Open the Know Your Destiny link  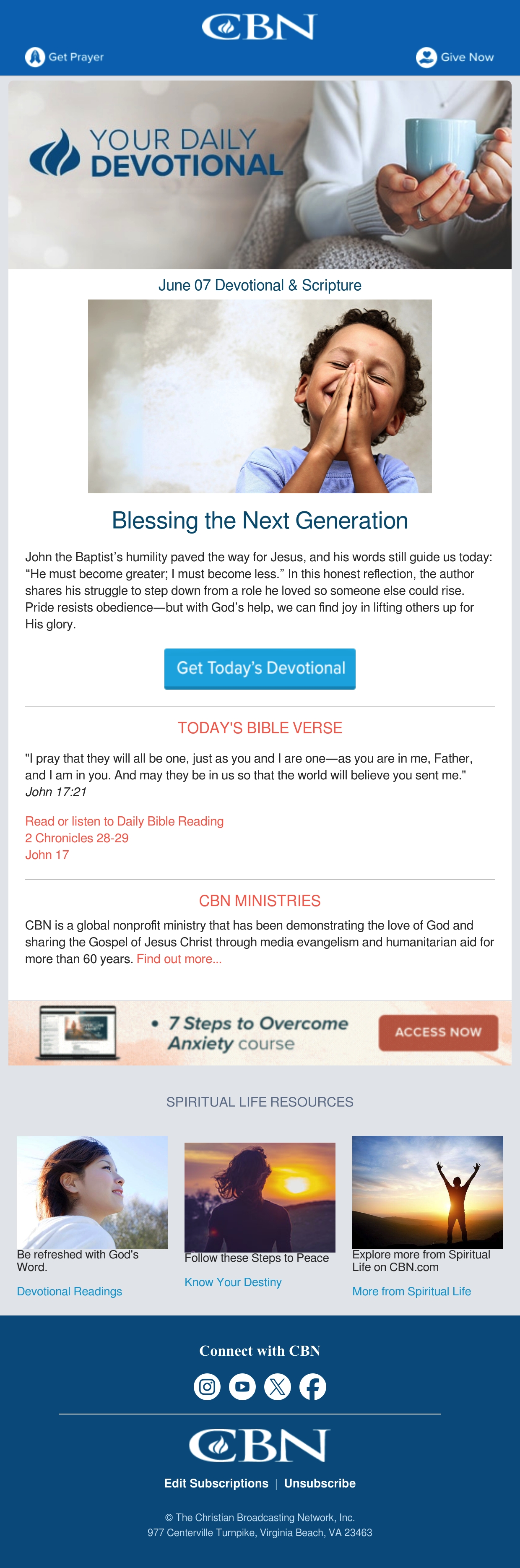click(233, 1282)
